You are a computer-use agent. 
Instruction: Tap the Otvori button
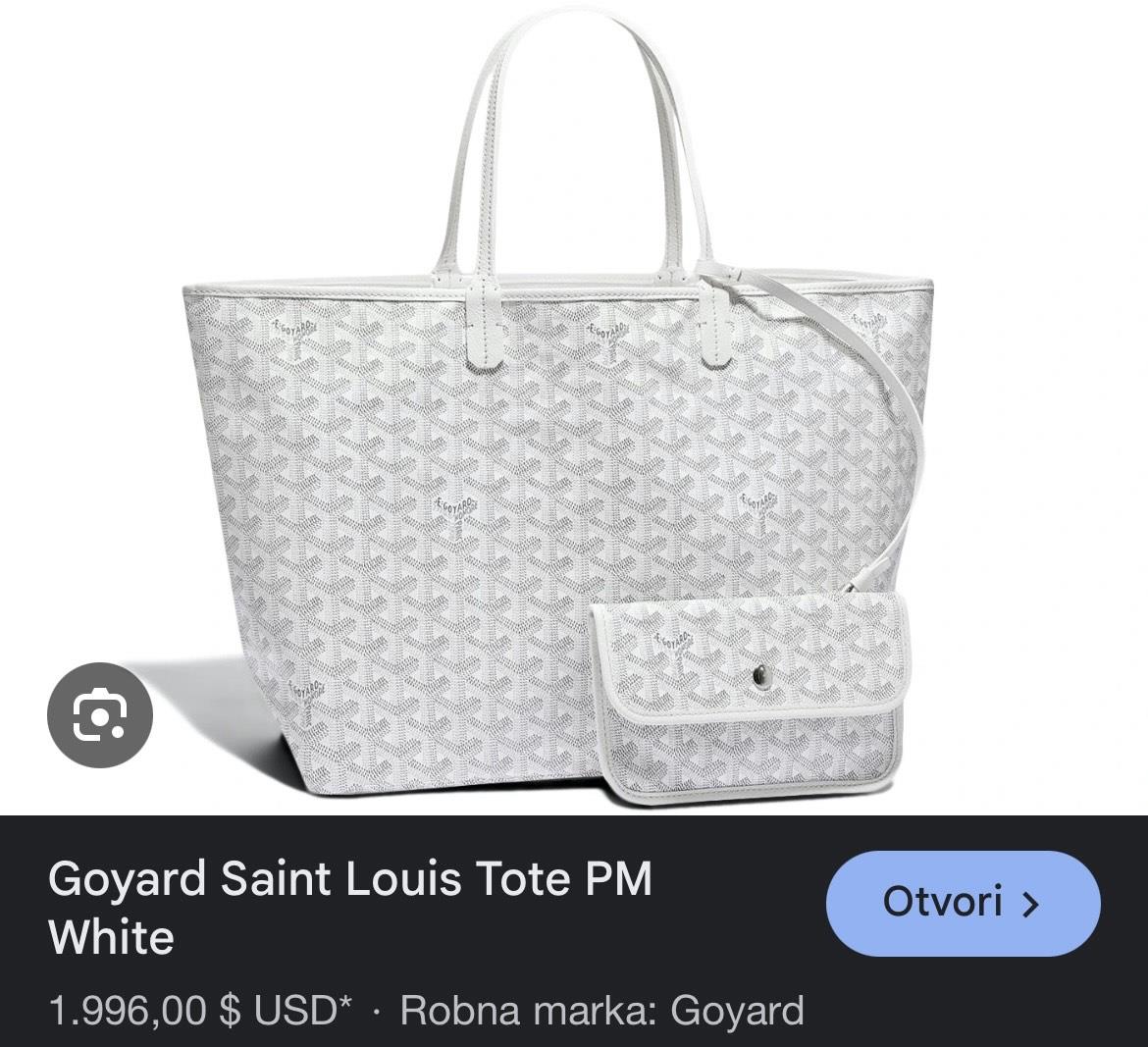[963, 903]
